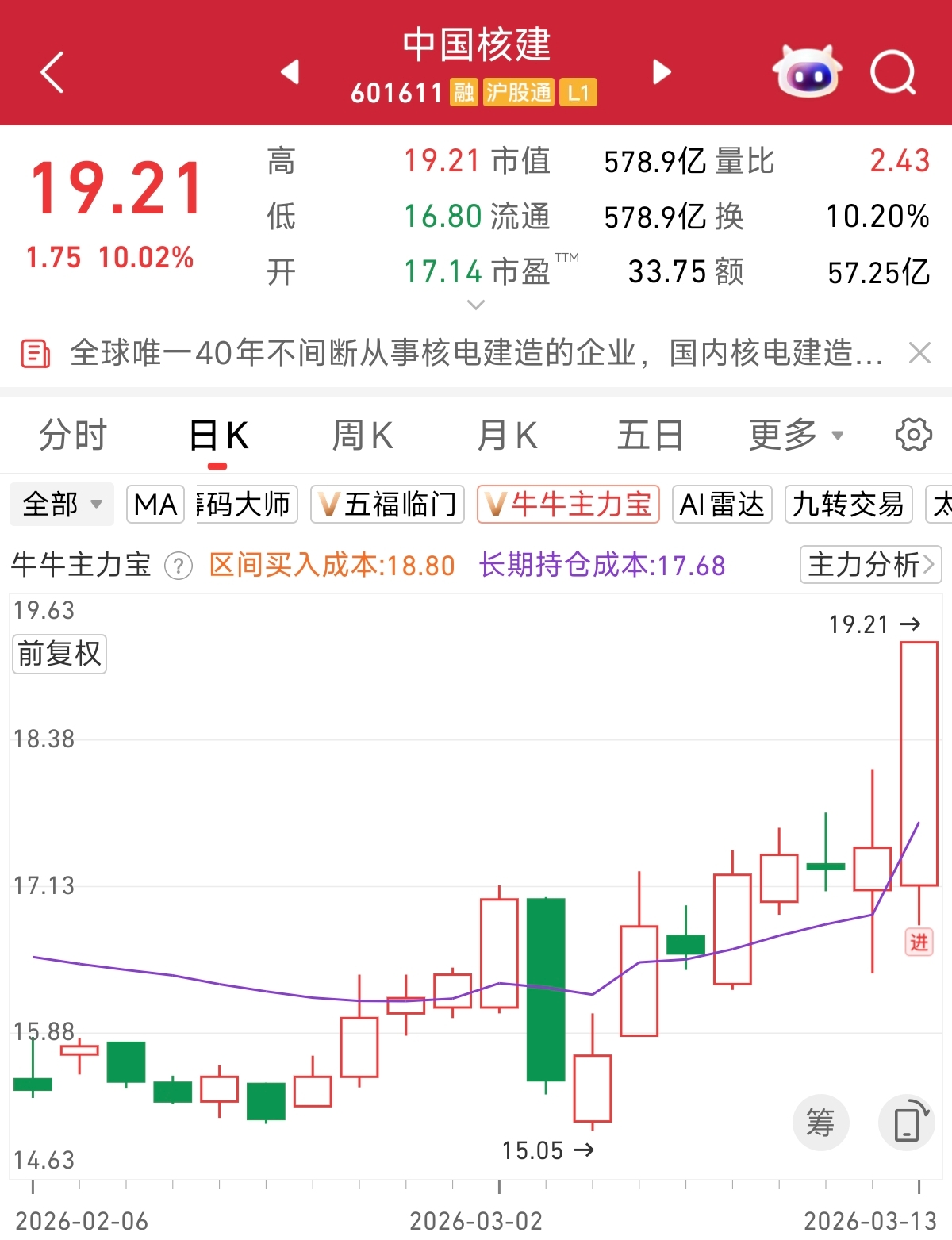Go back using the header arrow
The width and height of the screenshot is (952, 1240).
coord(52,73)
